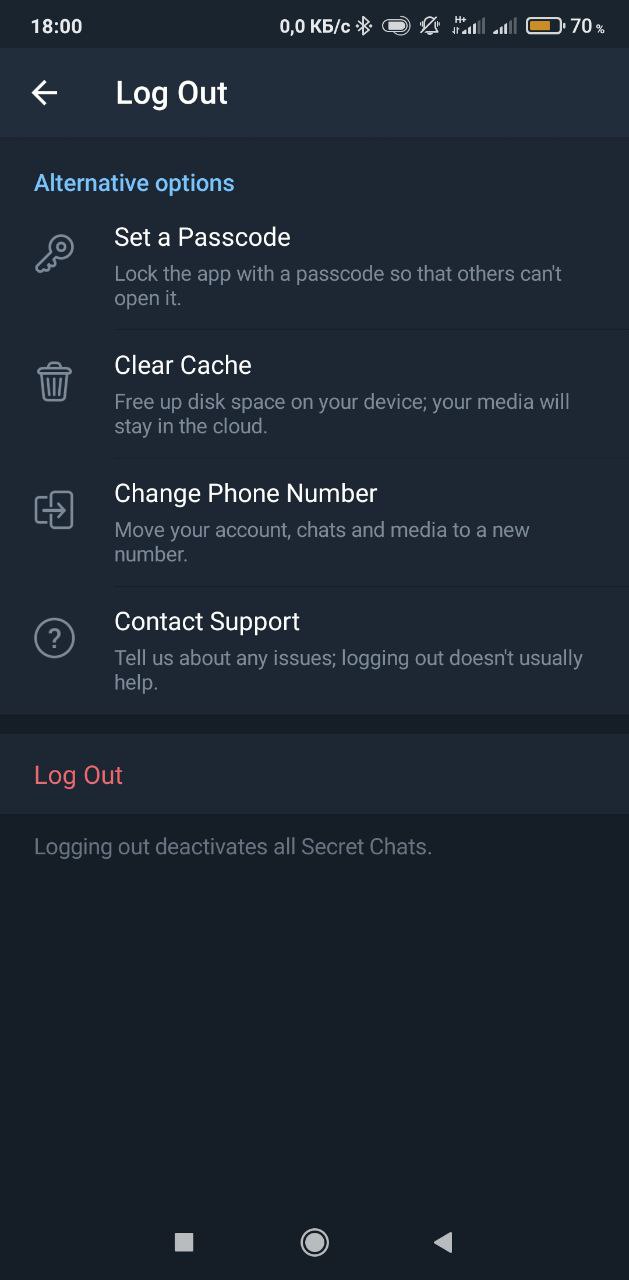This screenshot has height=1280, width=629.
Task: Open recent apps from navigation bar
Action: coord(184,1242)
